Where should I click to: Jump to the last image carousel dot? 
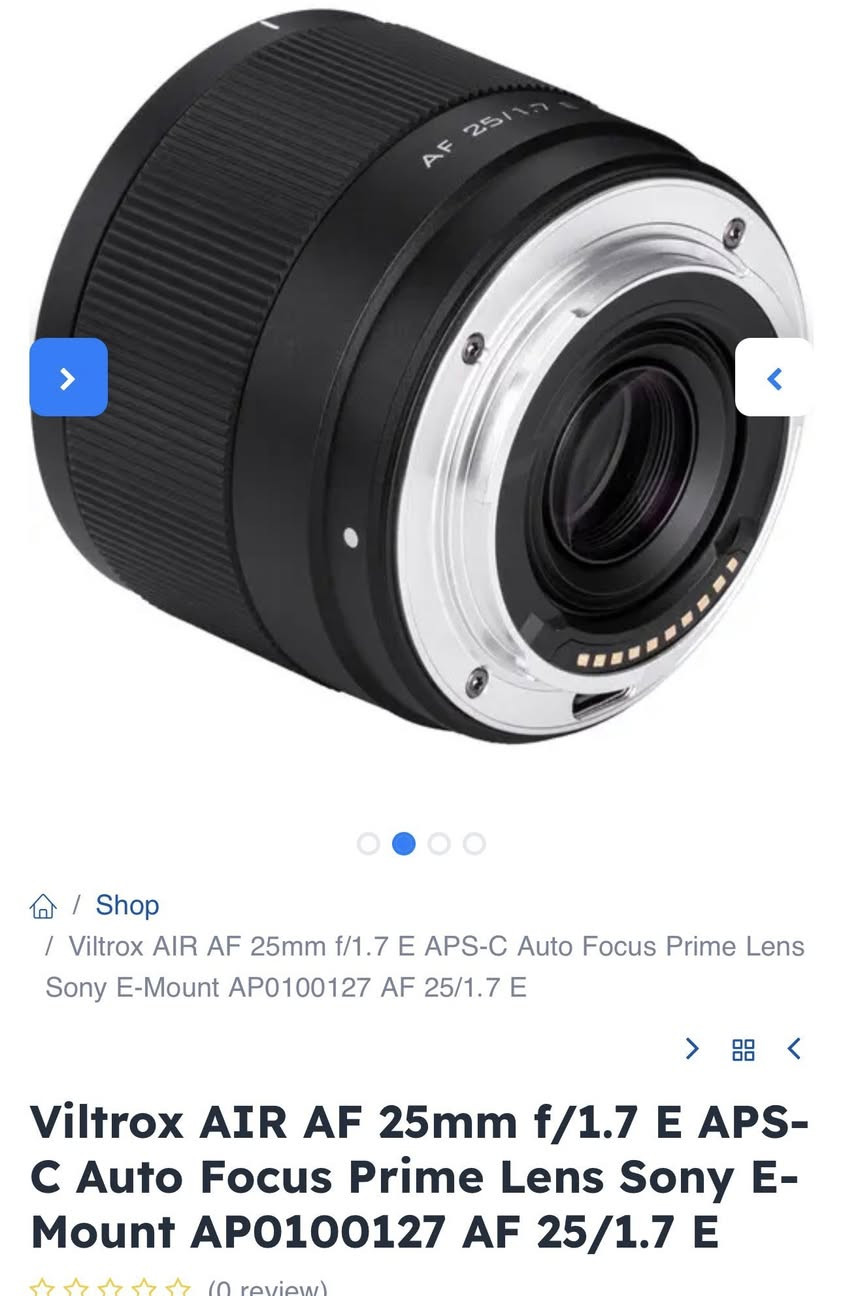pyautogui.click(x=475, y=844)
